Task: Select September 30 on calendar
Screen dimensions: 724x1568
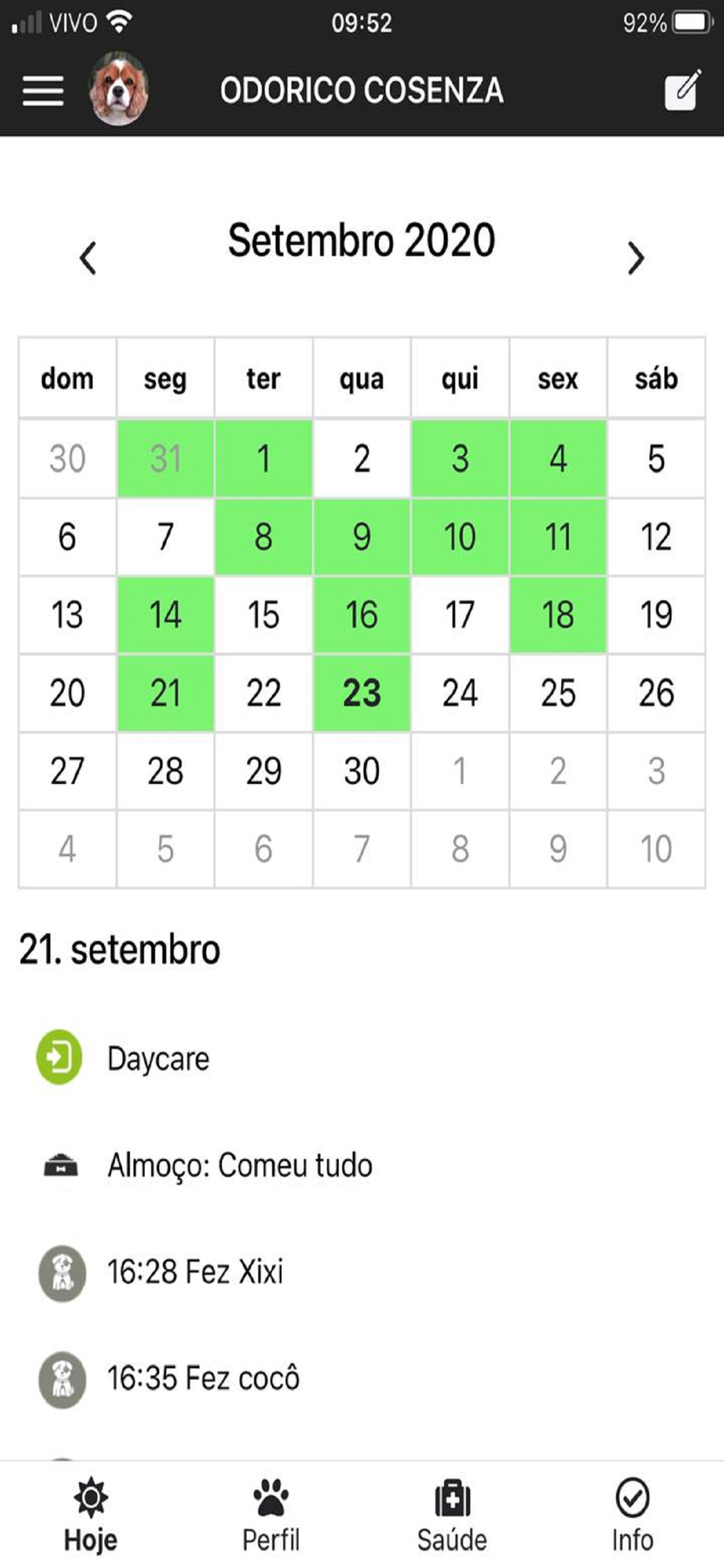Action: tap(362, 771)
